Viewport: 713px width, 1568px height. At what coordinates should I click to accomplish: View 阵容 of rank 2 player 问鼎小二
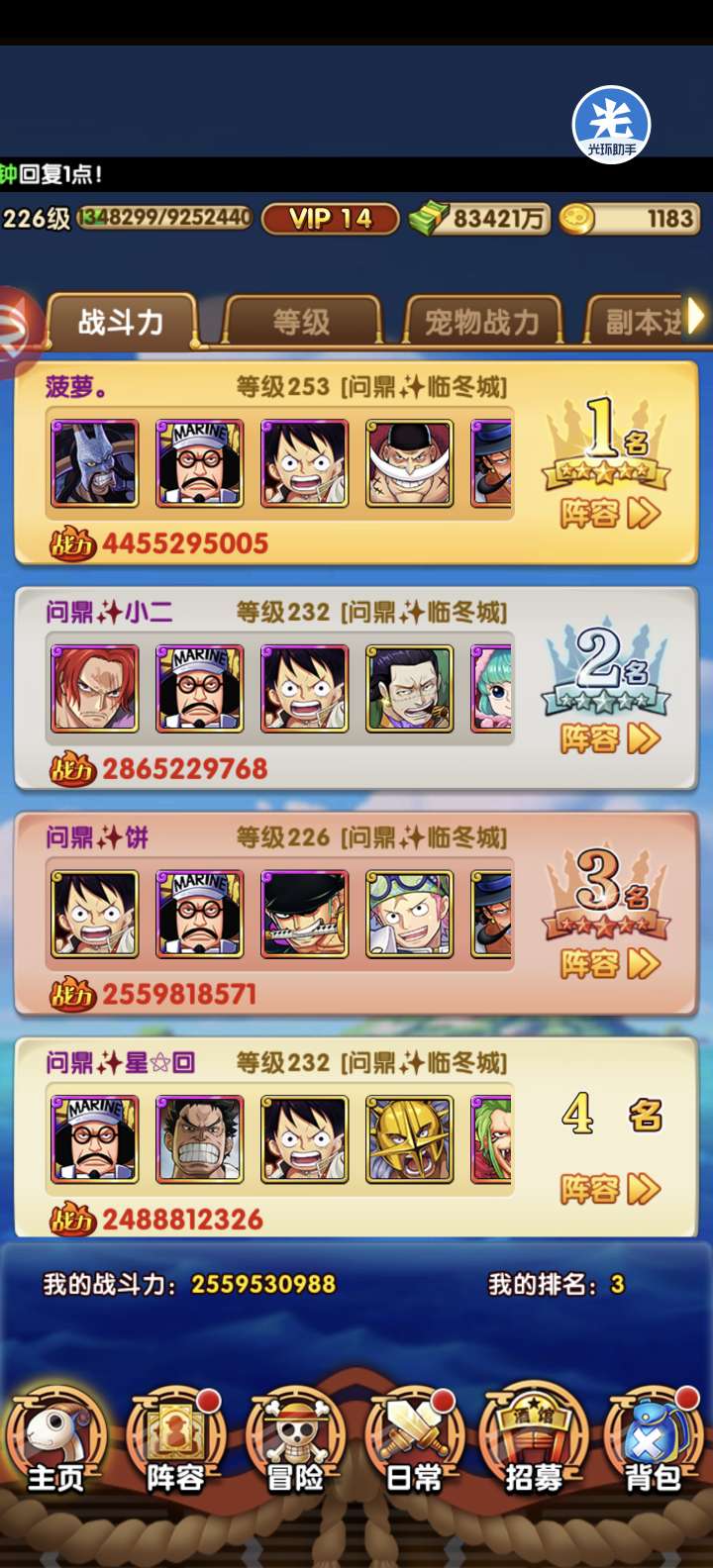pyautogui.click(x=609, y=738)
